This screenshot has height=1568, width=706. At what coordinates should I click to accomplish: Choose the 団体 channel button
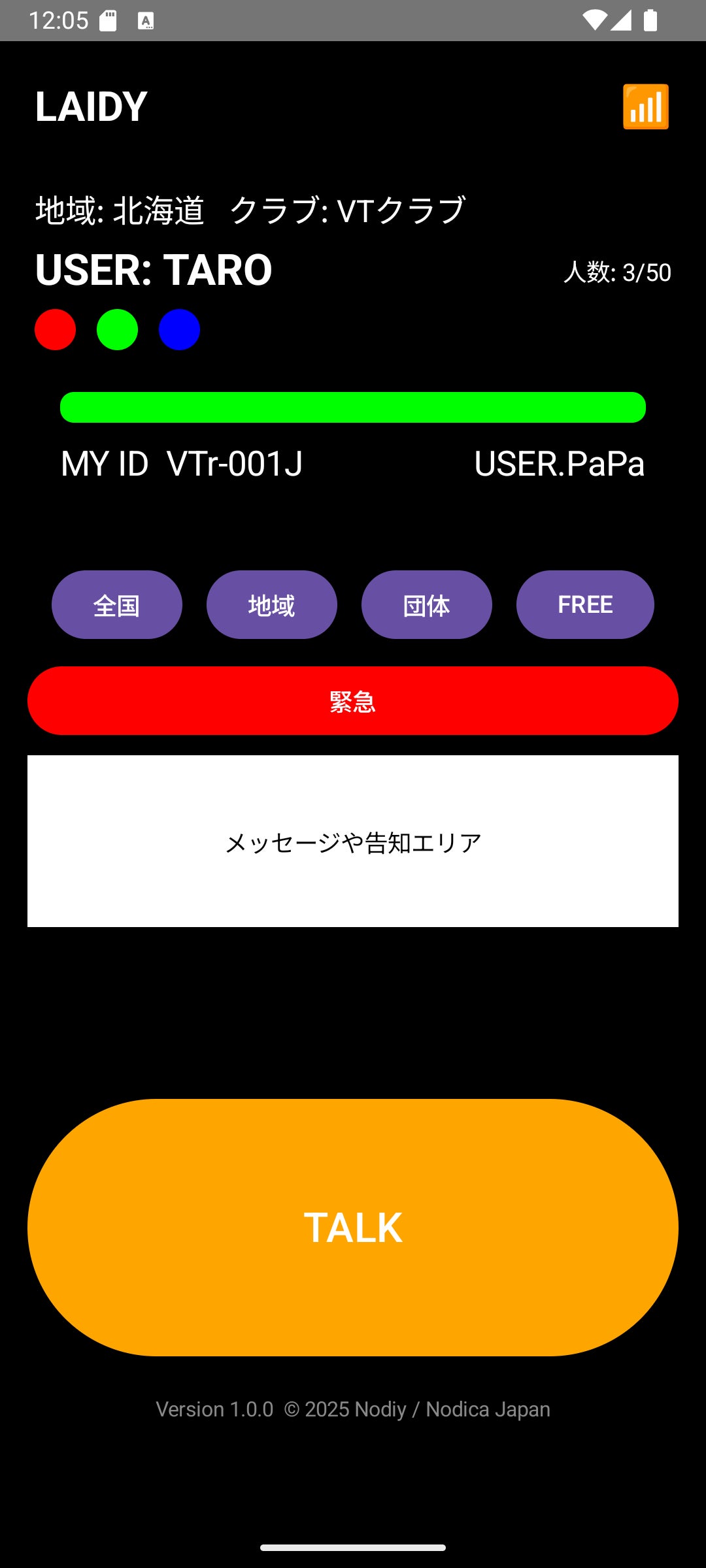(x=427, y=604)
